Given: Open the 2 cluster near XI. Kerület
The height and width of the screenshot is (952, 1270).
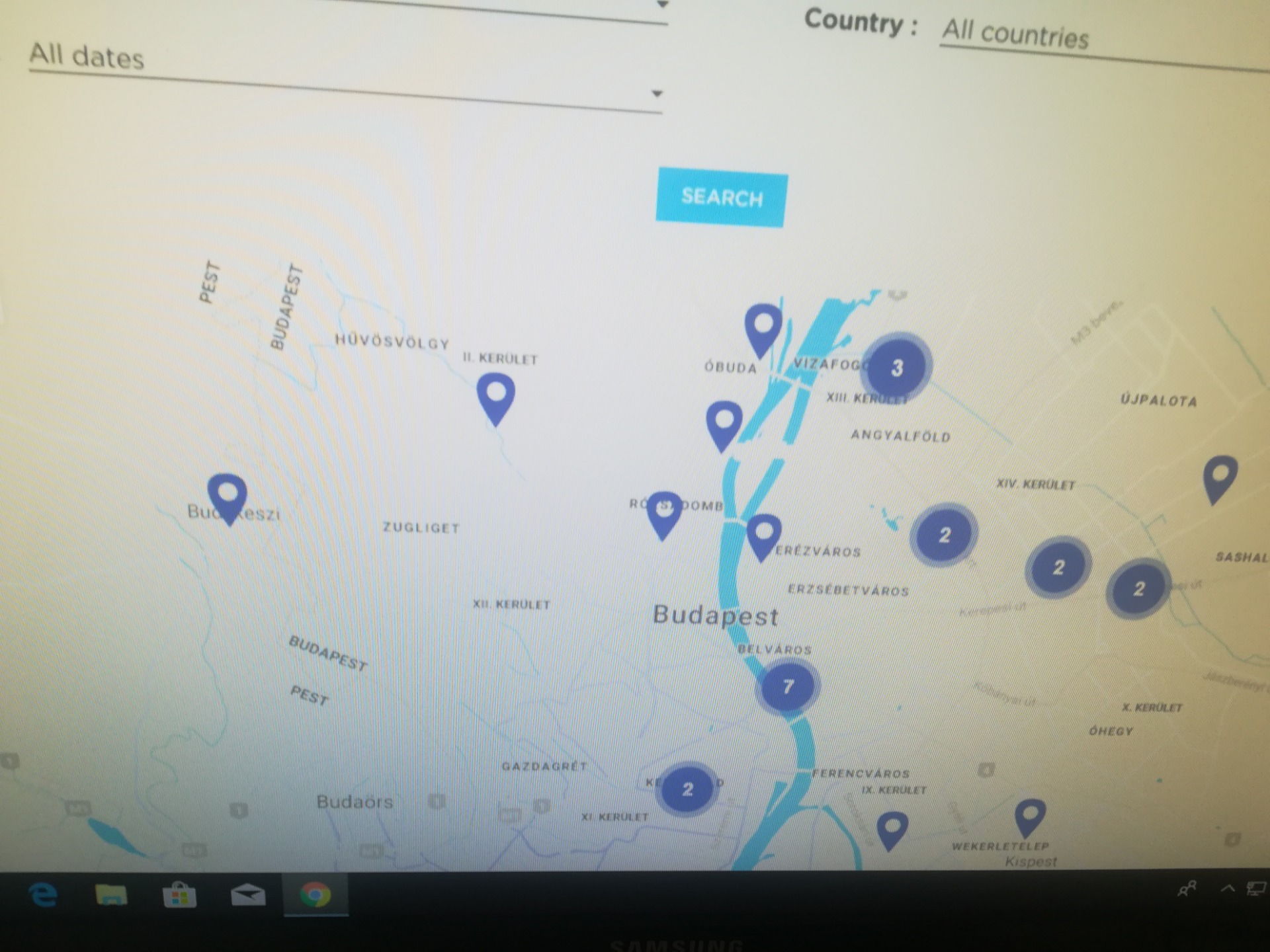Looking at the screenshot, I should click(687, 789).
